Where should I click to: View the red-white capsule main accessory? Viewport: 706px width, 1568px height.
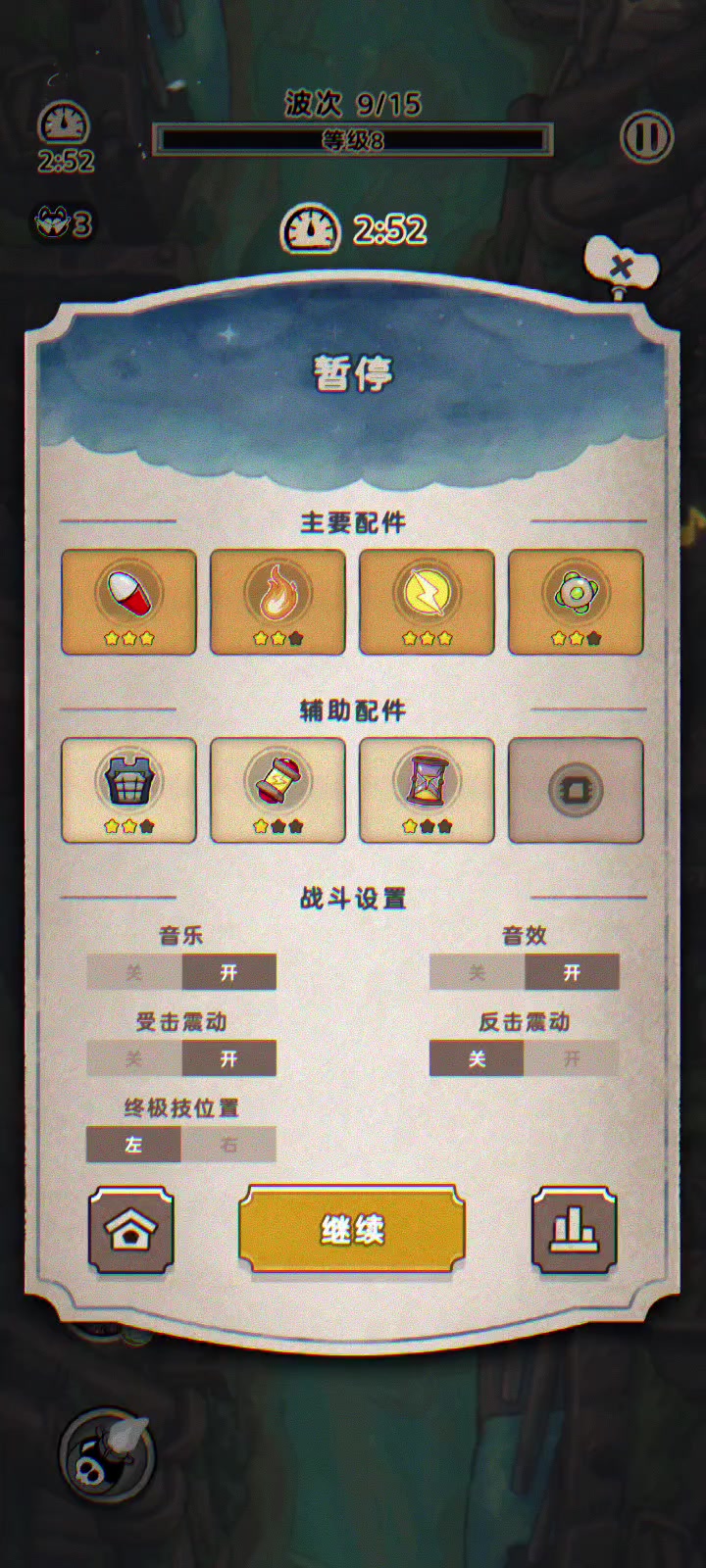[x=128, y=602]
